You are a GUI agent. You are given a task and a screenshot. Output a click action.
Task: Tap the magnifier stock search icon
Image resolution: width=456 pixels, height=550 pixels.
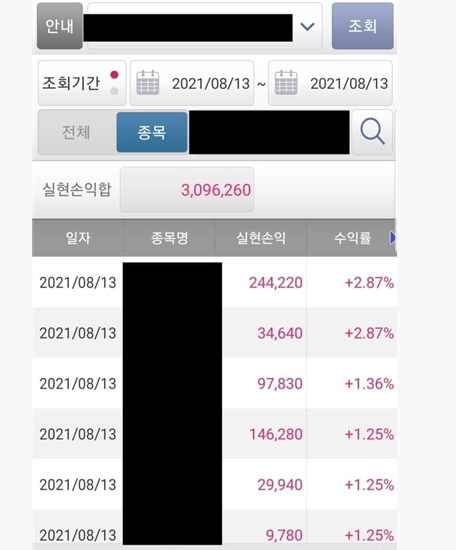pyautogui.click(x=372, y=132)
